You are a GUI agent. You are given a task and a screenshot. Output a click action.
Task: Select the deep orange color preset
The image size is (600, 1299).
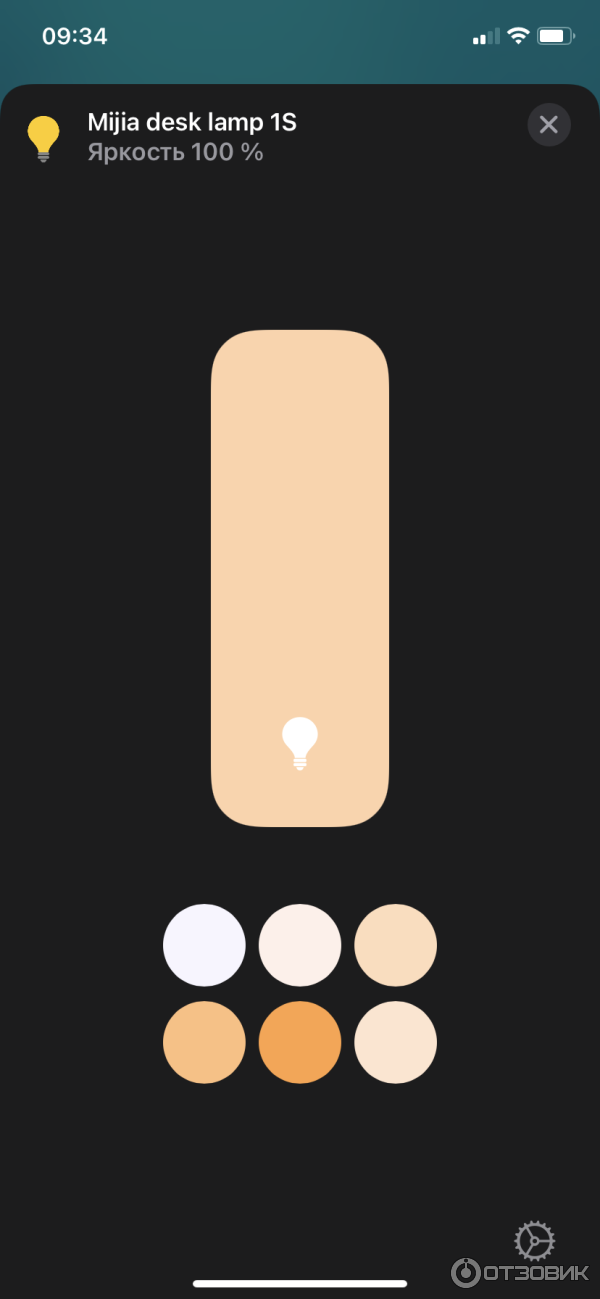(x=300, y=1042)
